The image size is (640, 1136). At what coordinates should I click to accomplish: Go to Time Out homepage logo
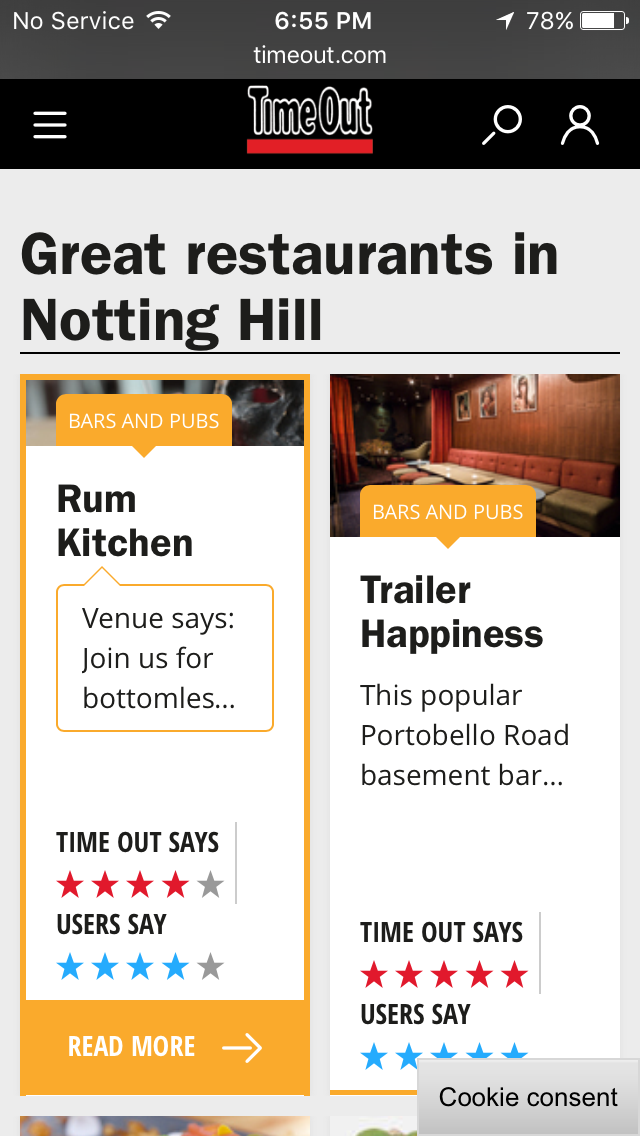(x=310, y=120)
